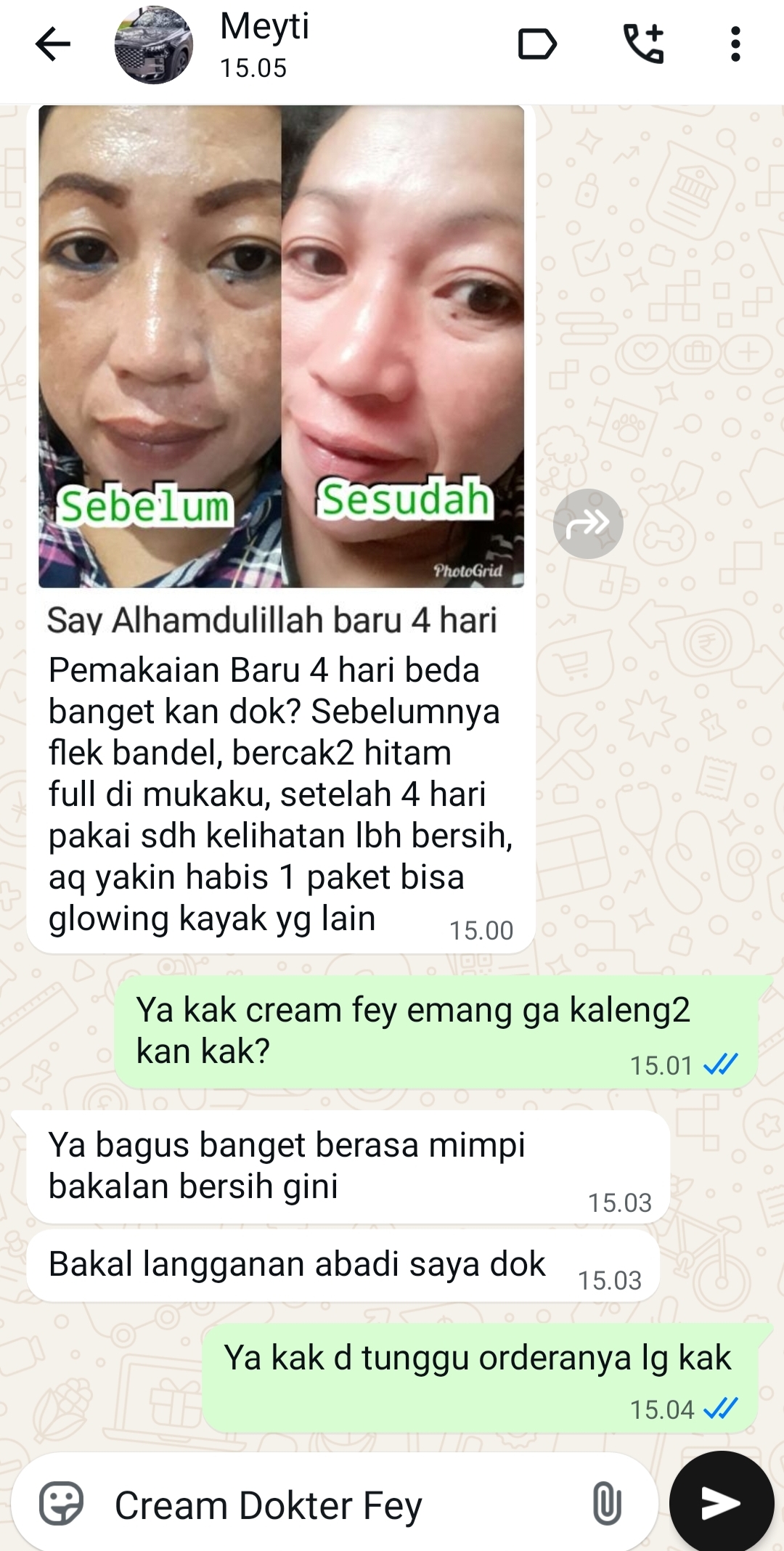Open the emoji and sticker picker
Image resolution: width=784 pixels, height=1551 pixels.
pyautogui.click(x=61, y=1503)
